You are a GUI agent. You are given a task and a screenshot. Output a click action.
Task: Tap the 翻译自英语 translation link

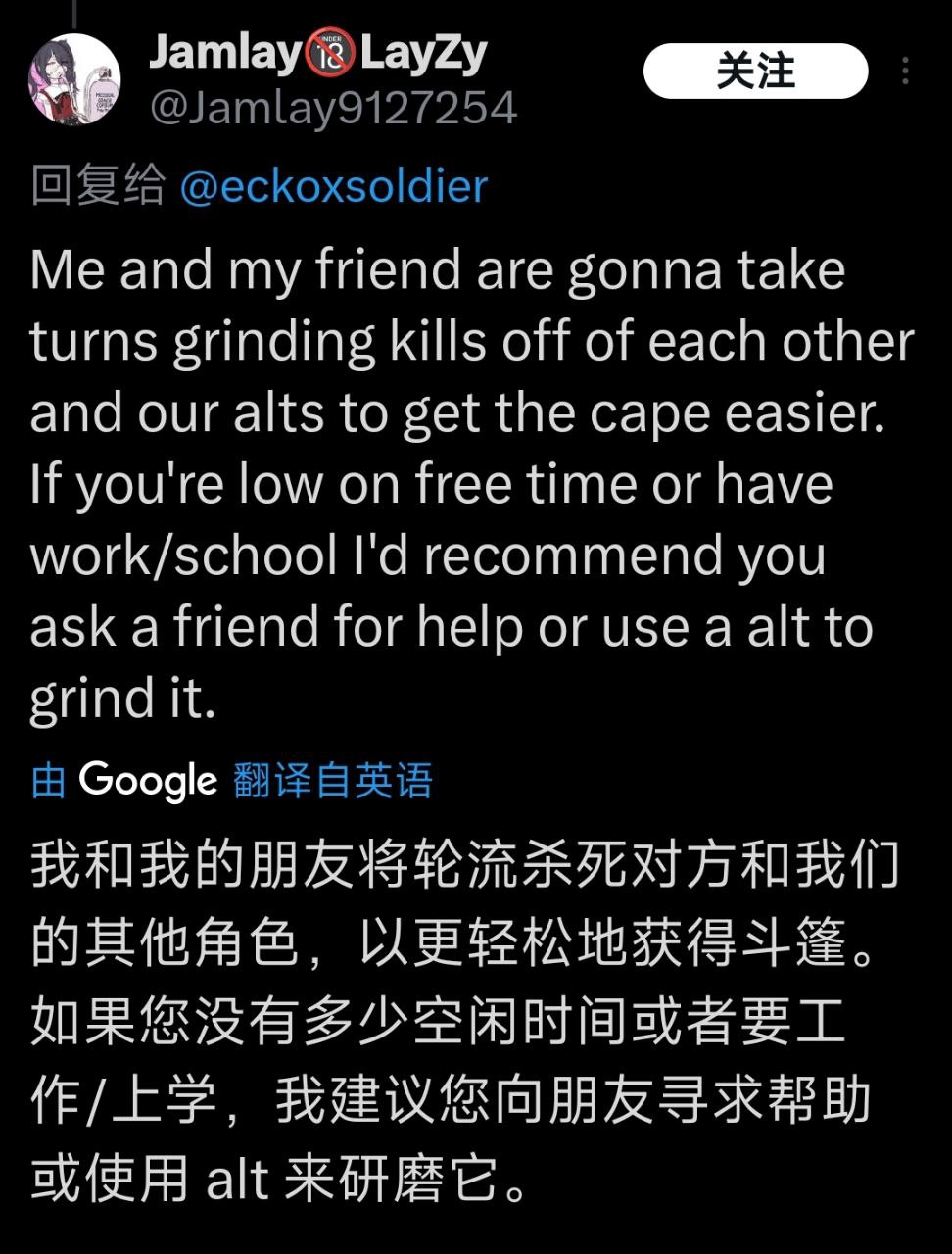pos(333,781)
